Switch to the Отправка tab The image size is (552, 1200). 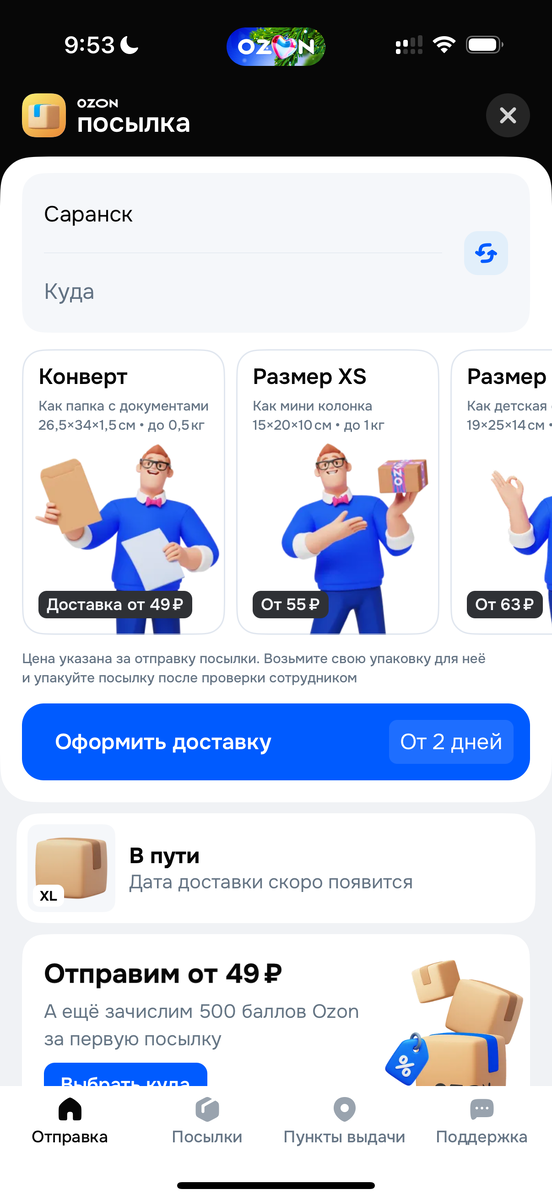click(70, 1121)
